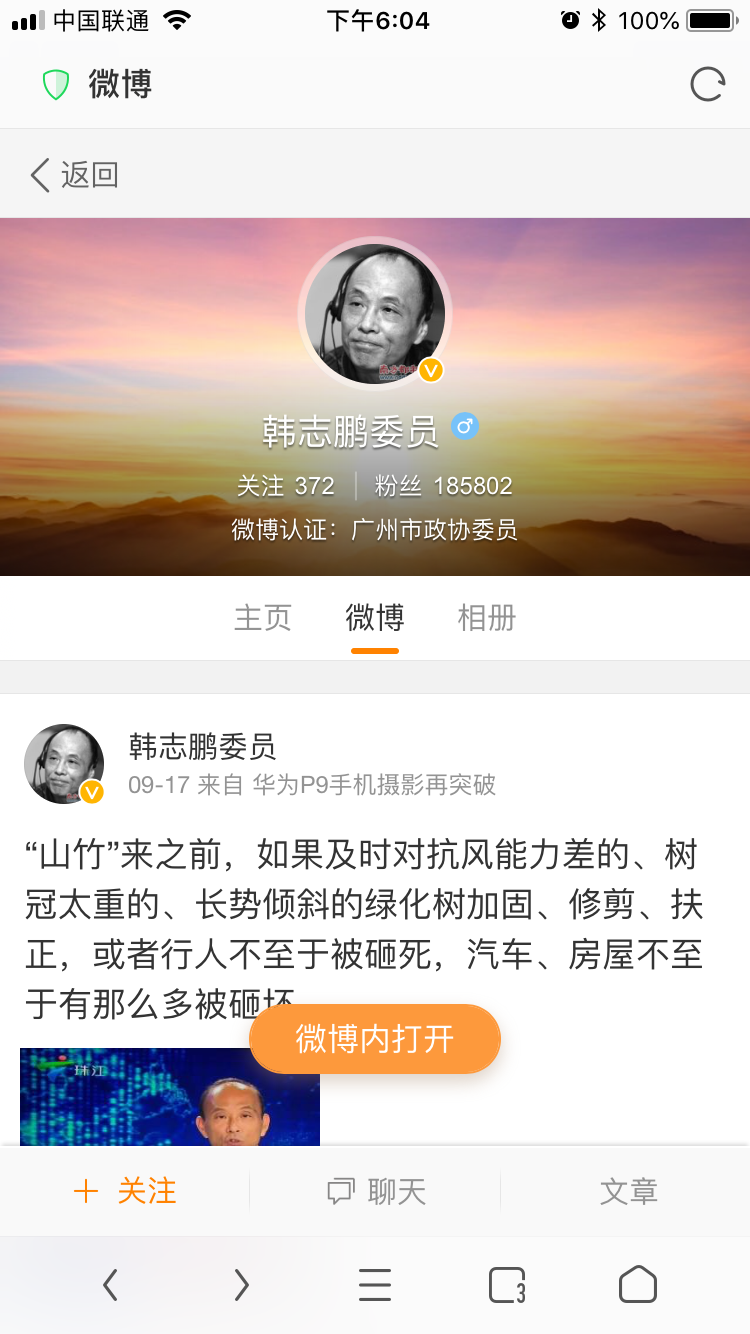
Task: Show open browser tabs
Action: click(506, 1285)
